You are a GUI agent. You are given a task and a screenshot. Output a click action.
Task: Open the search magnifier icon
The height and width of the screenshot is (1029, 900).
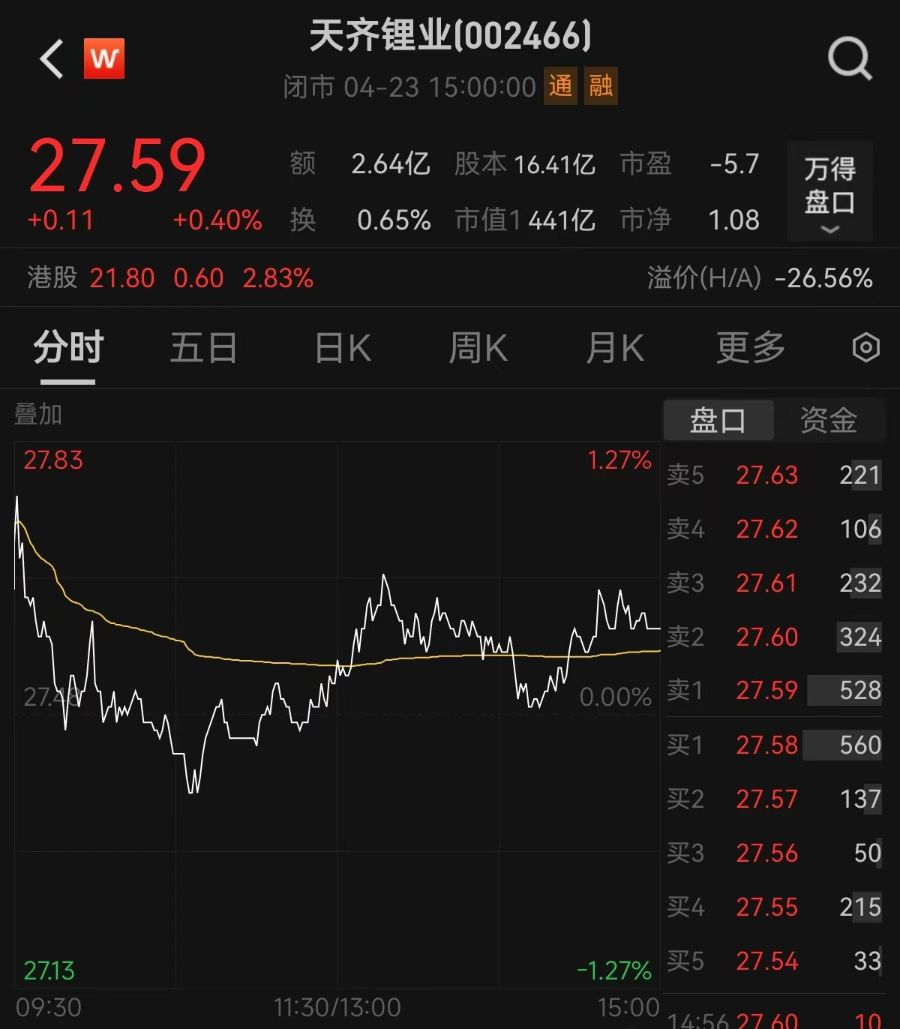[850, 60]
